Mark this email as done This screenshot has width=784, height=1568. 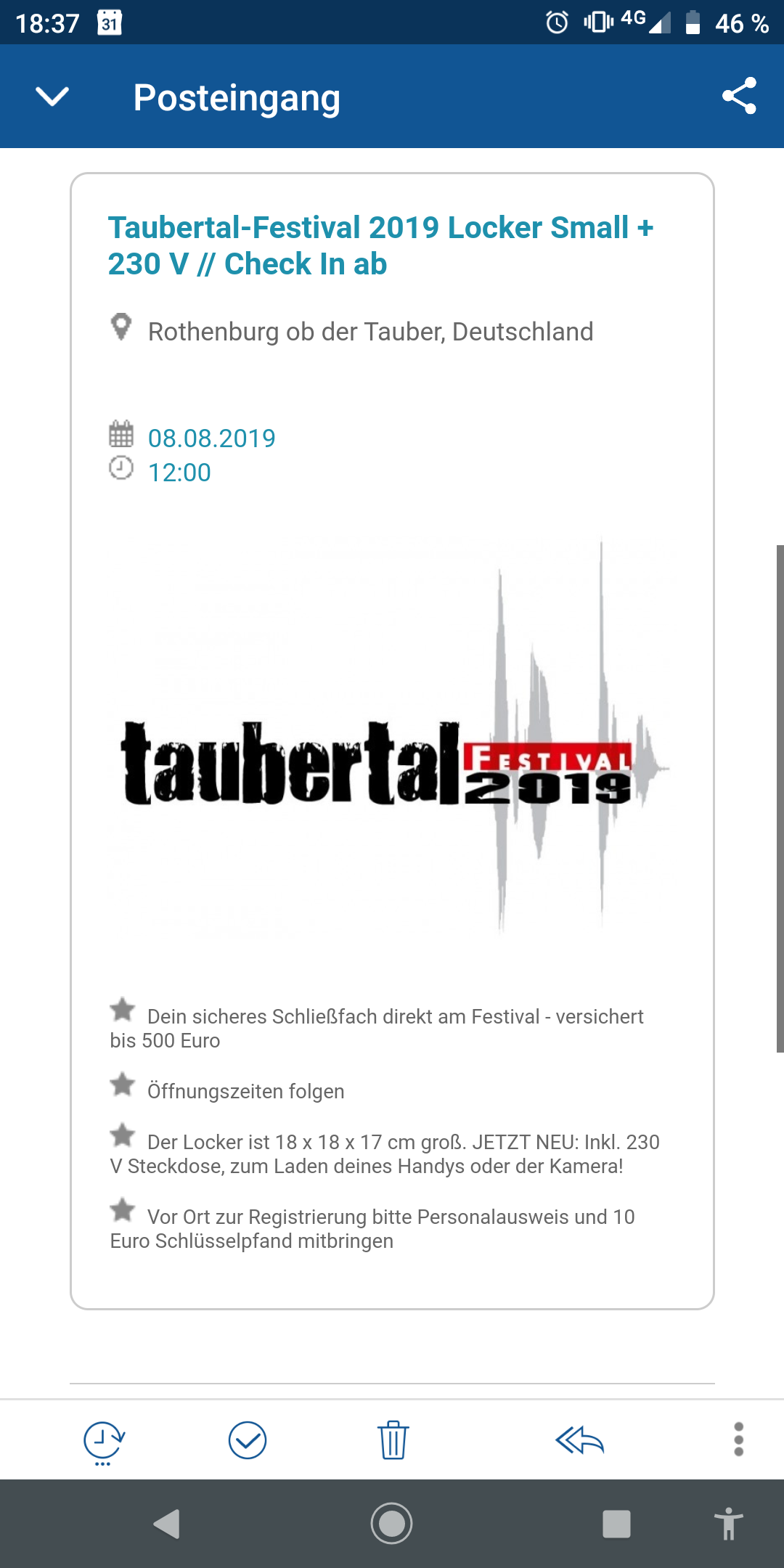click(248, 1440)
